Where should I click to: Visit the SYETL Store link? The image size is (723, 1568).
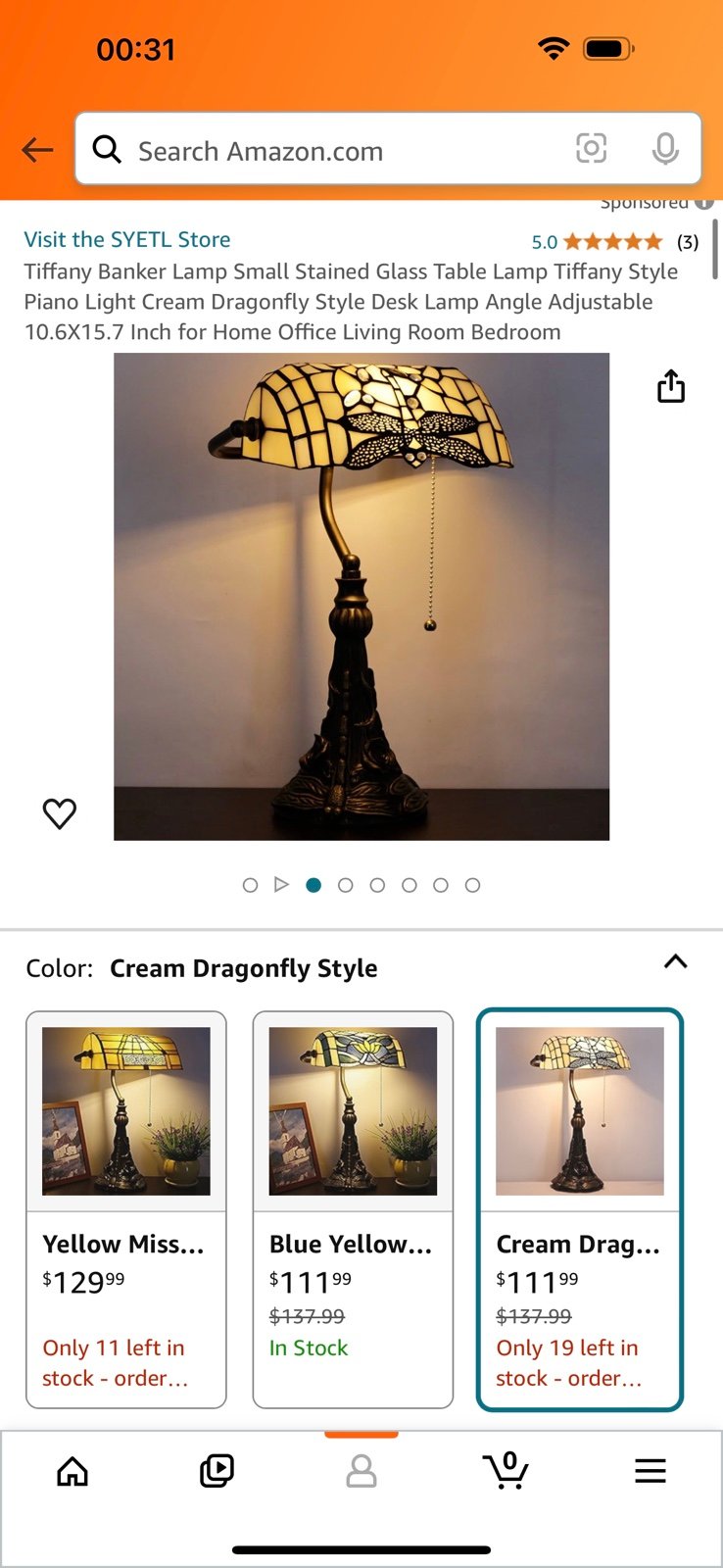point(127,240)
